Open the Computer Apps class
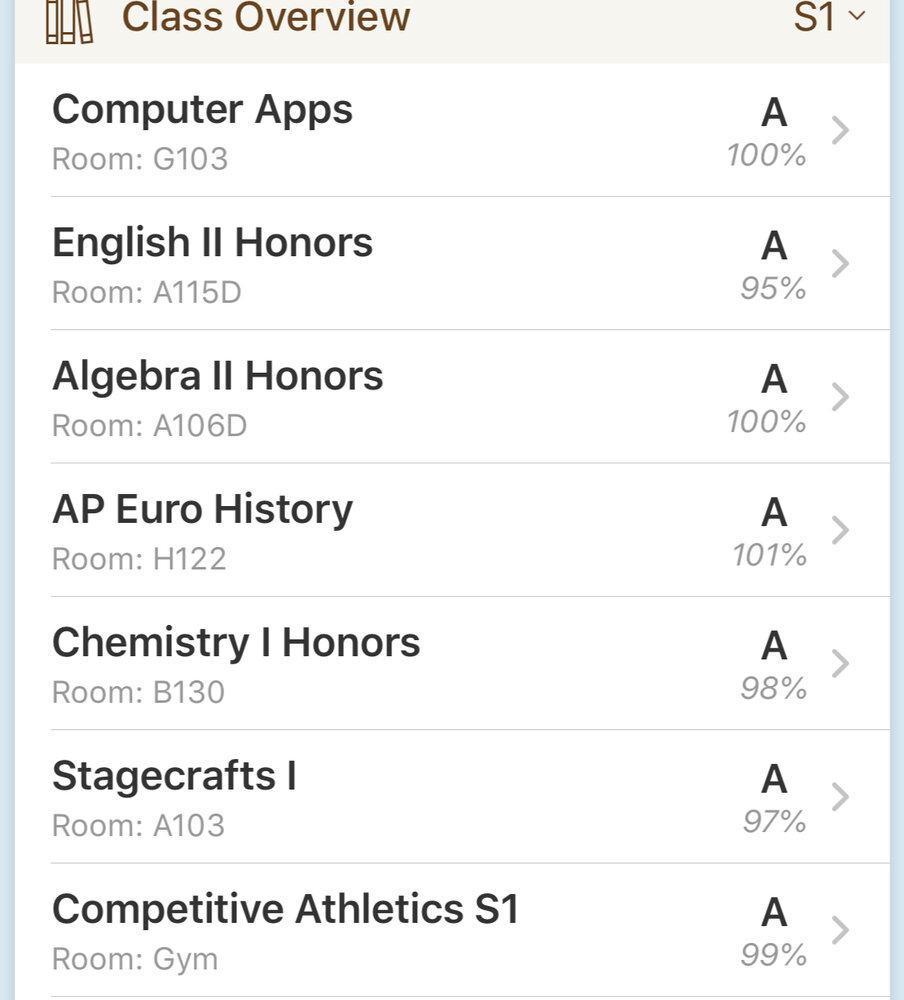Image resolution: width=904 pixels, height=1000 pixels. [450, 131]
